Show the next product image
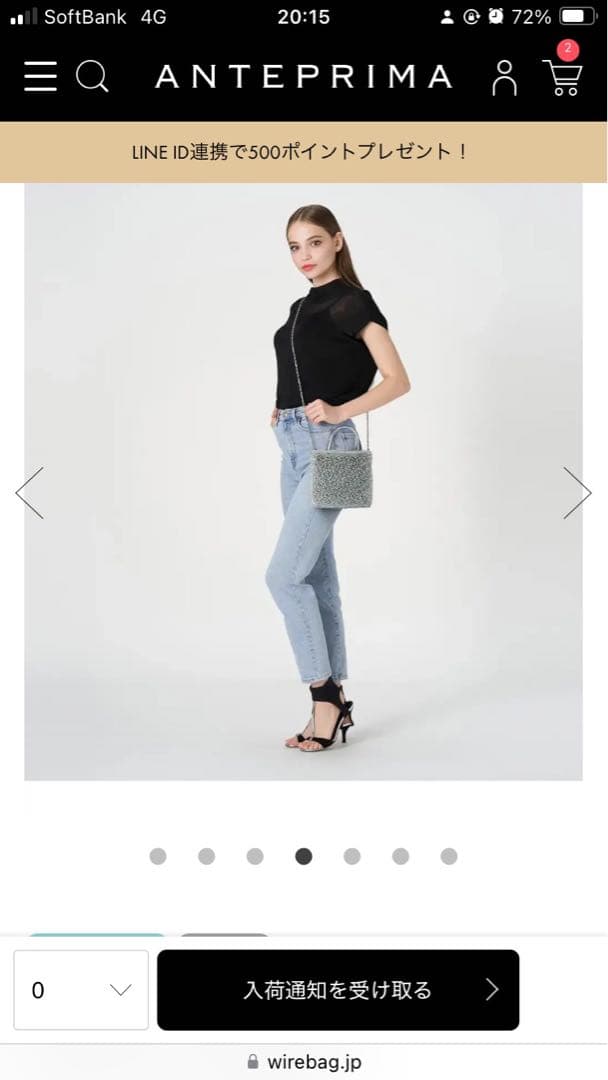Screen dimensions: 608x1080 pyautogui.click(x=576, y=492)
